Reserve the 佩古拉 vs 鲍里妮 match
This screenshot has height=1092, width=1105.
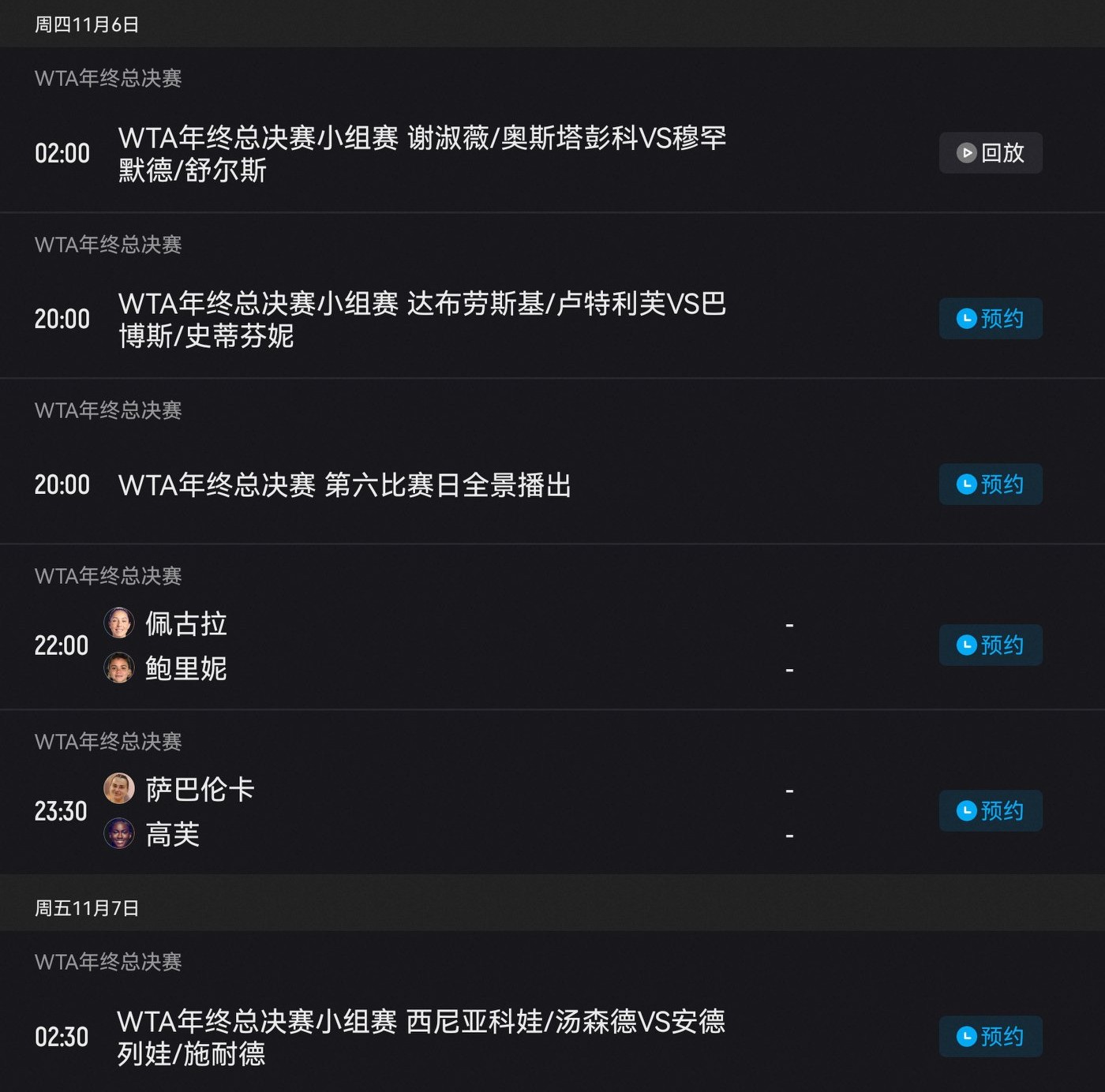991,645
